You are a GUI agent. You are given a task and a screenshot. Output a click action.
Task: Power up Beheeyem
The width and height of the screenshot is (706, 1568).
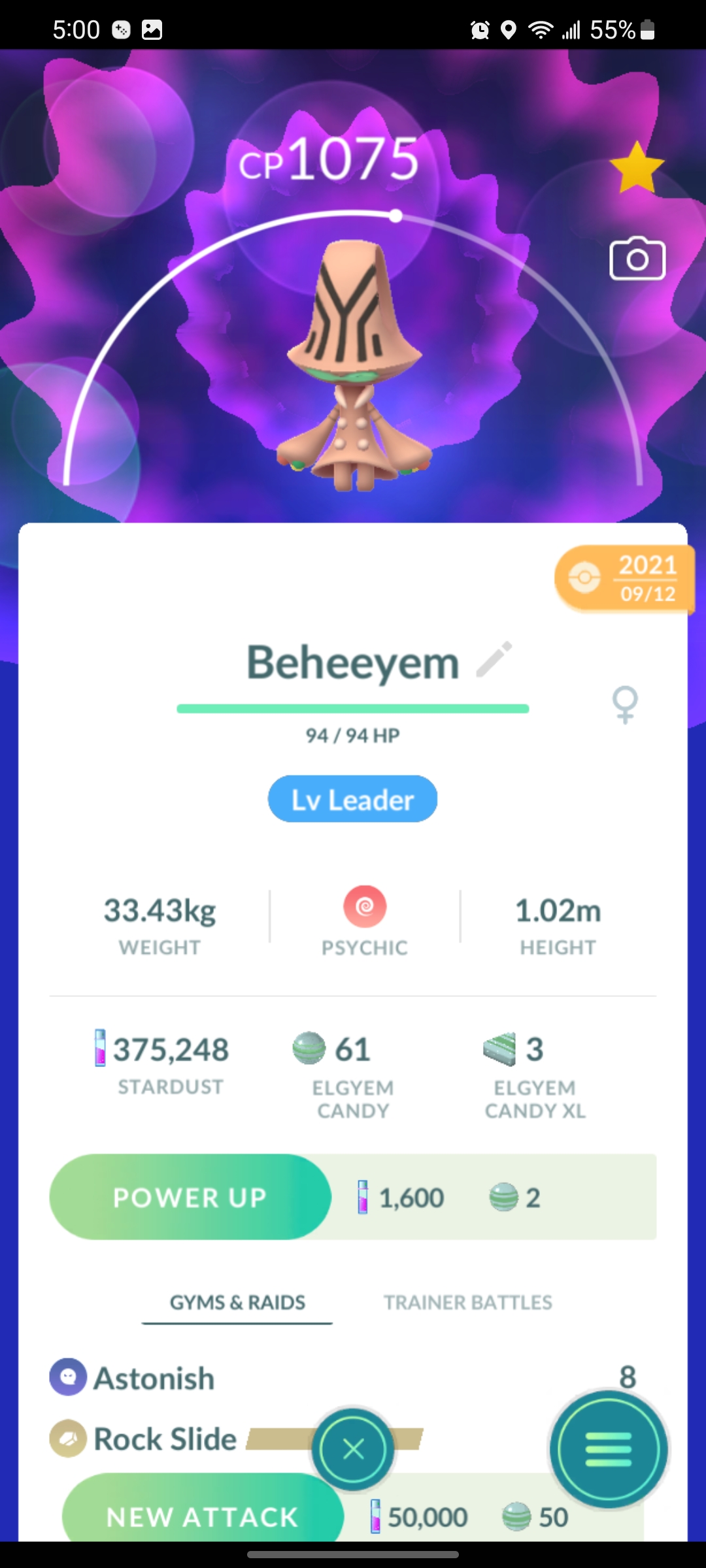coord(190,1197)
